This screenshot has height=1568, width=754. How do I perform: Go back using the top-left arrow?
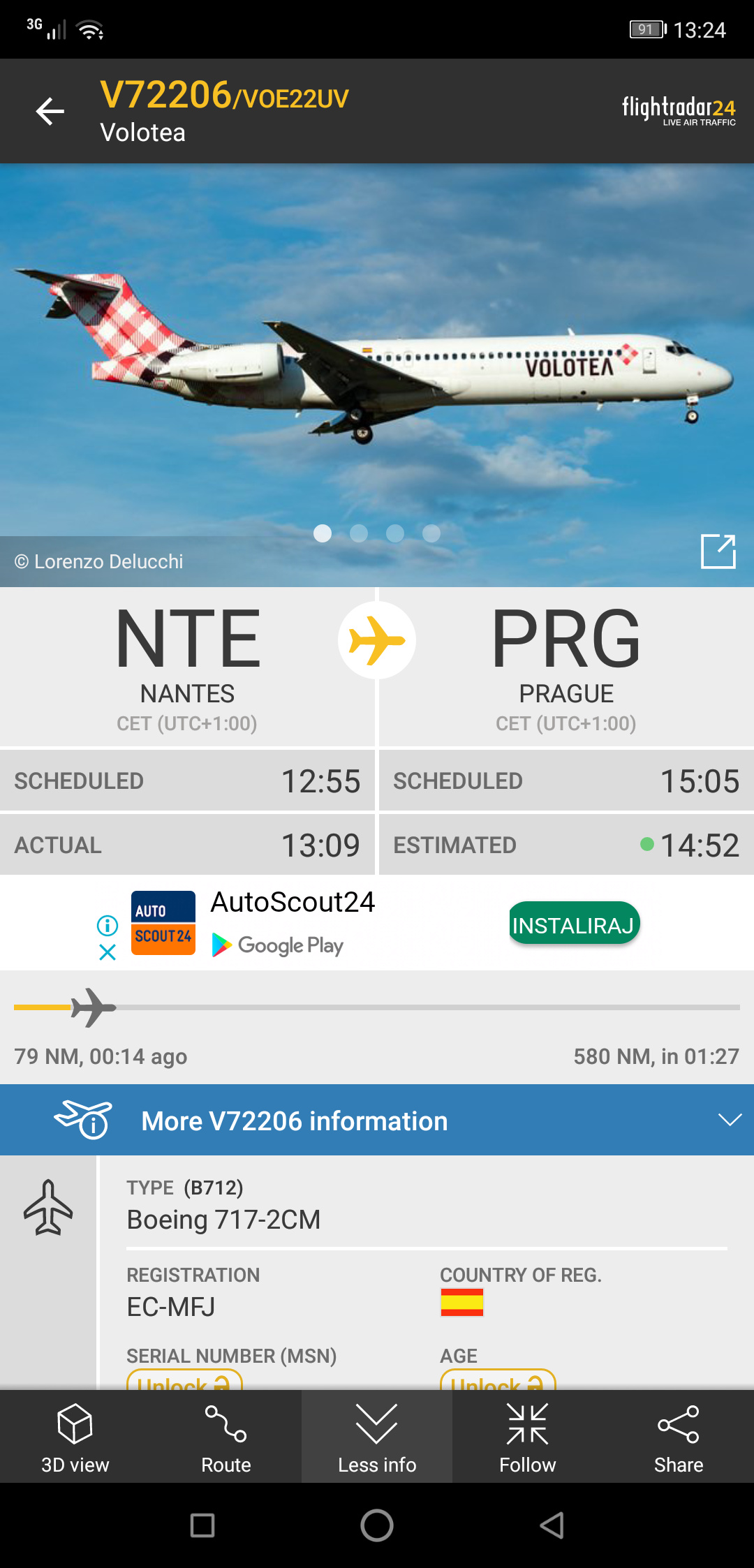(x=50, y=111)
